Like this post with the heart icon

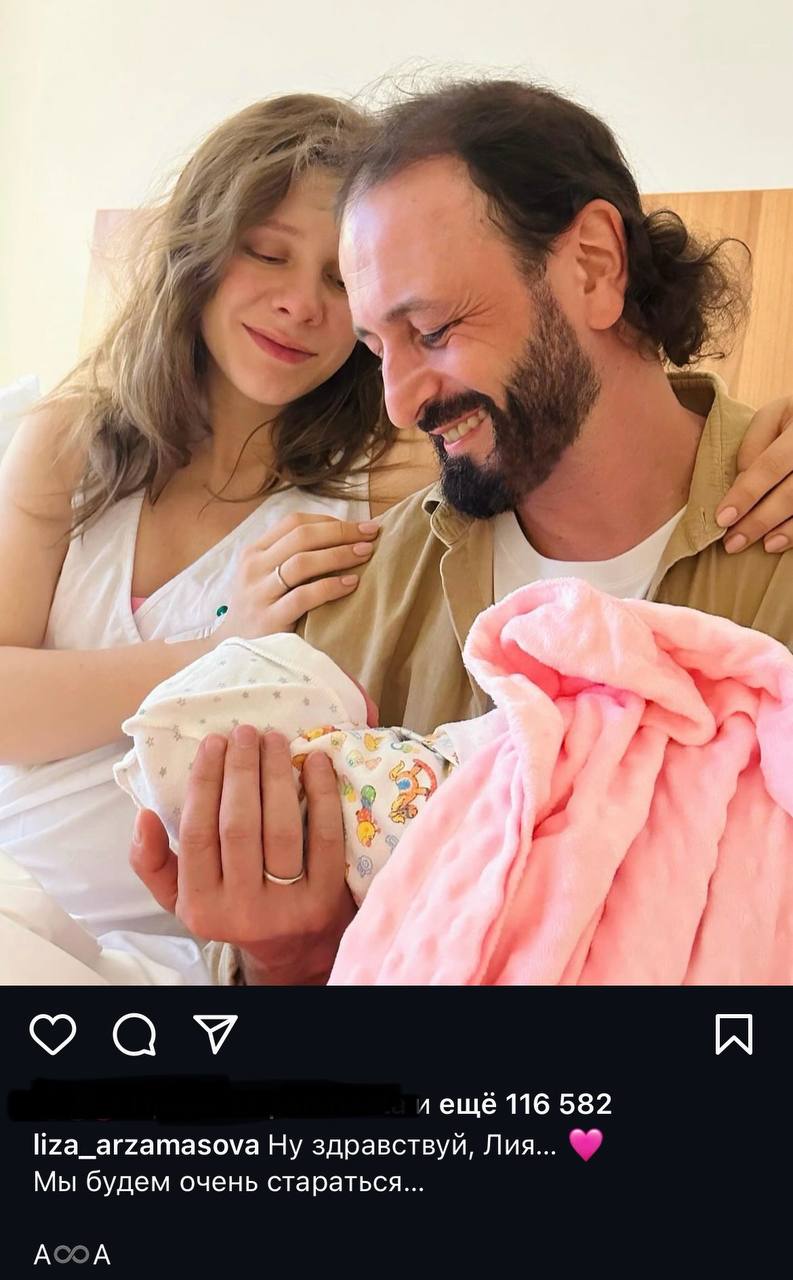[53, 1035]
